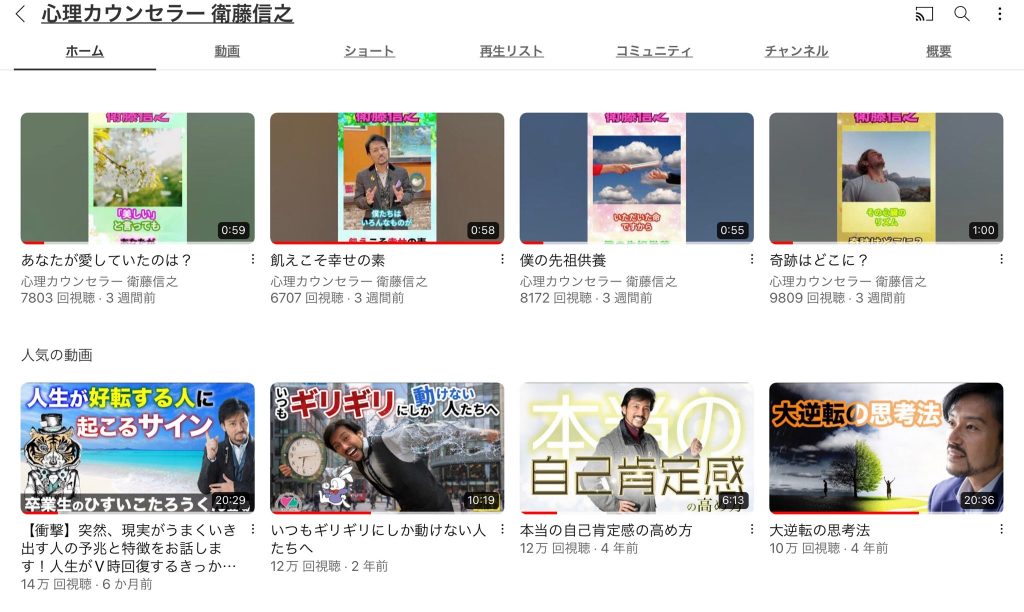The image size is (1024, 612).
Task: Tap the cast to device icon
Action: pos(924,14)
